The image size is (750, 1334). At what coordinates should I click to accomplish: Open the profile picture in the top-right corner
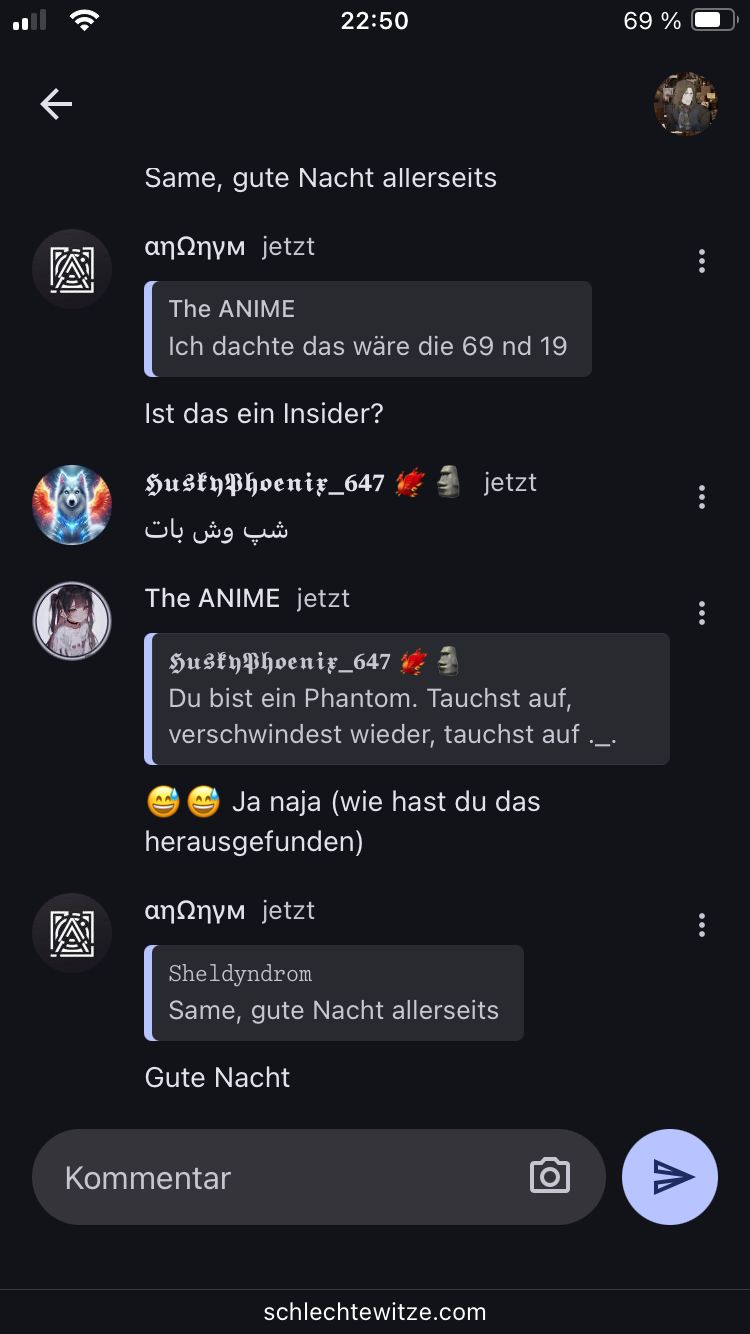tap(686, 104)
